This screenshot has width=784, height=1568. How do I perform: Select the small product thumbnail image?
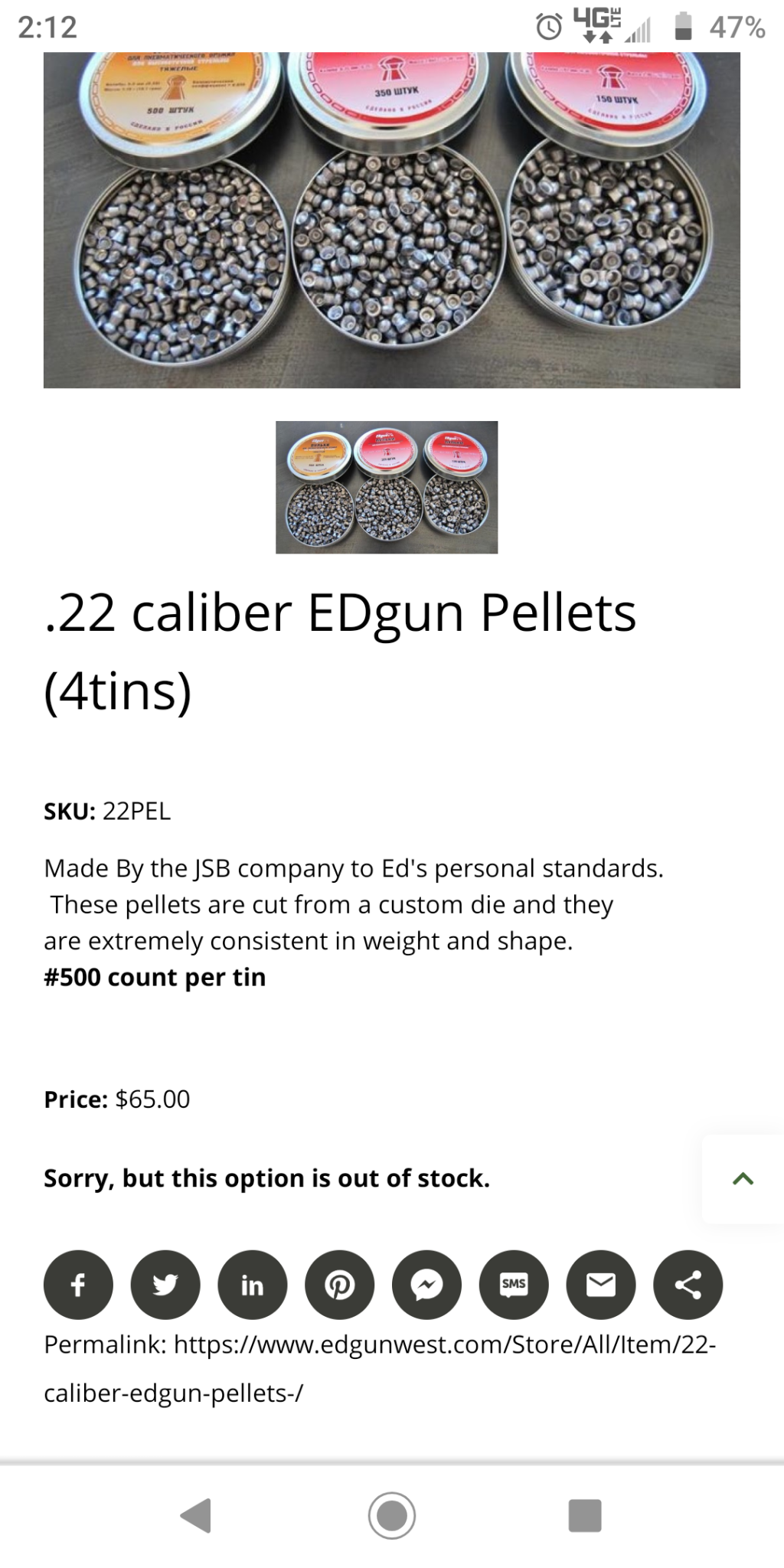coord(387,487)
